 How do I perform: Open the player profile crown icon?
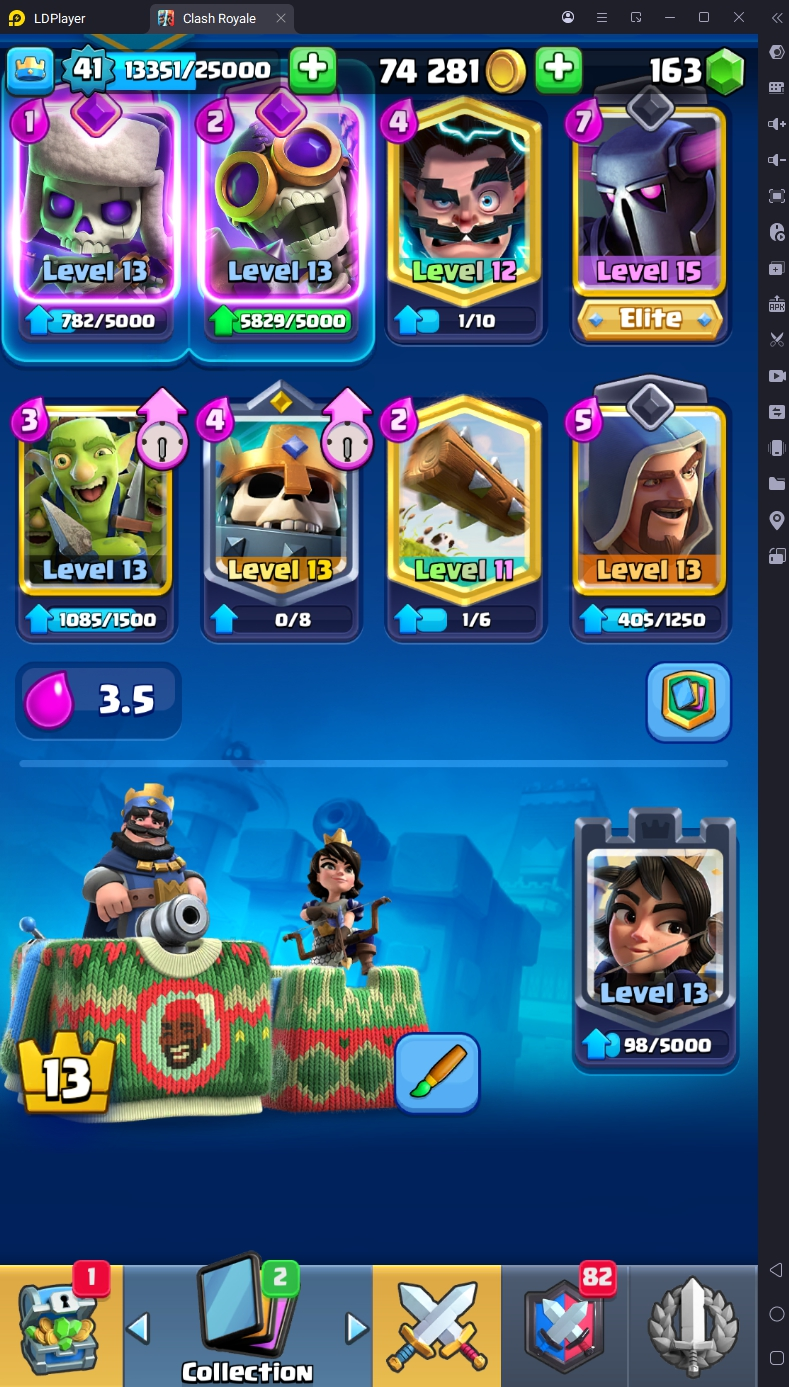(31, 69)
